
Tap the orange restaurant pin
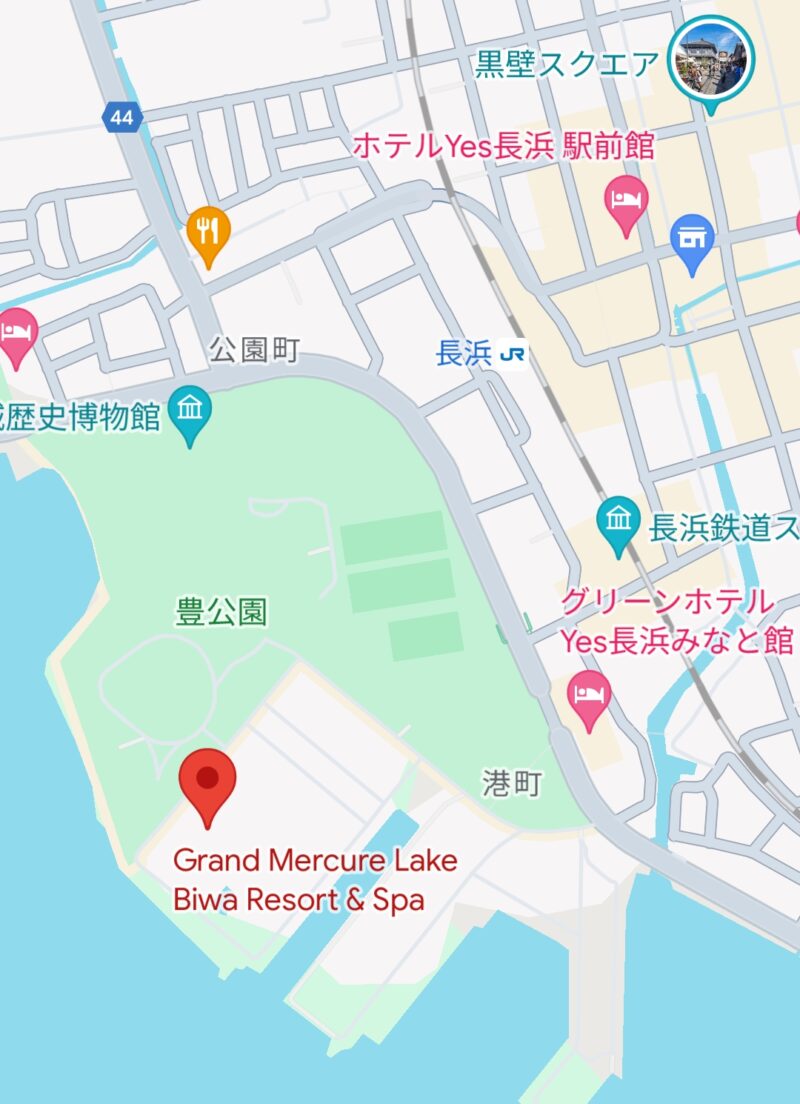click(x=208, y=234)
